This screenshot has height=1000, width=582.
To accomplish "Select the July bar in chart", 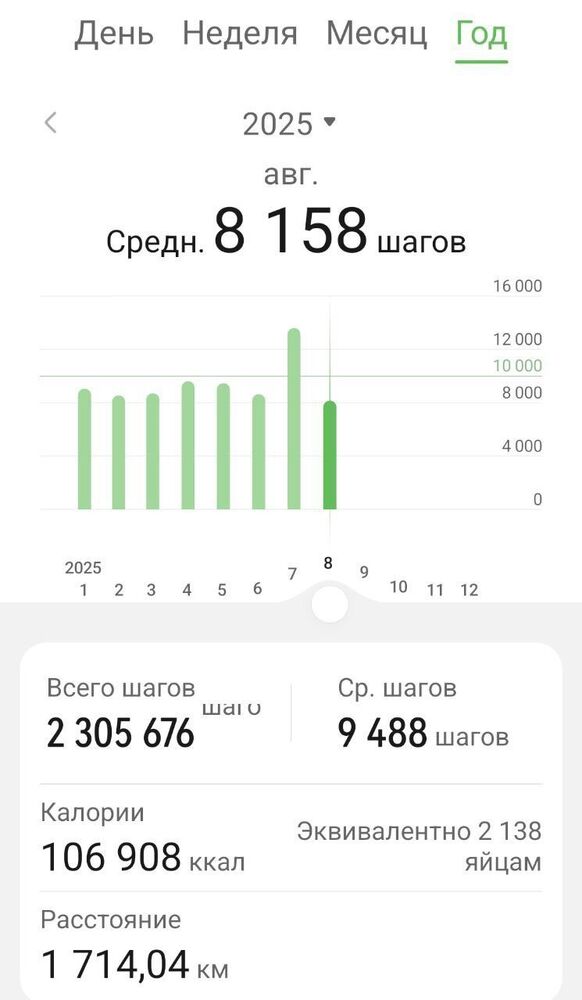I will coord(294,419).
